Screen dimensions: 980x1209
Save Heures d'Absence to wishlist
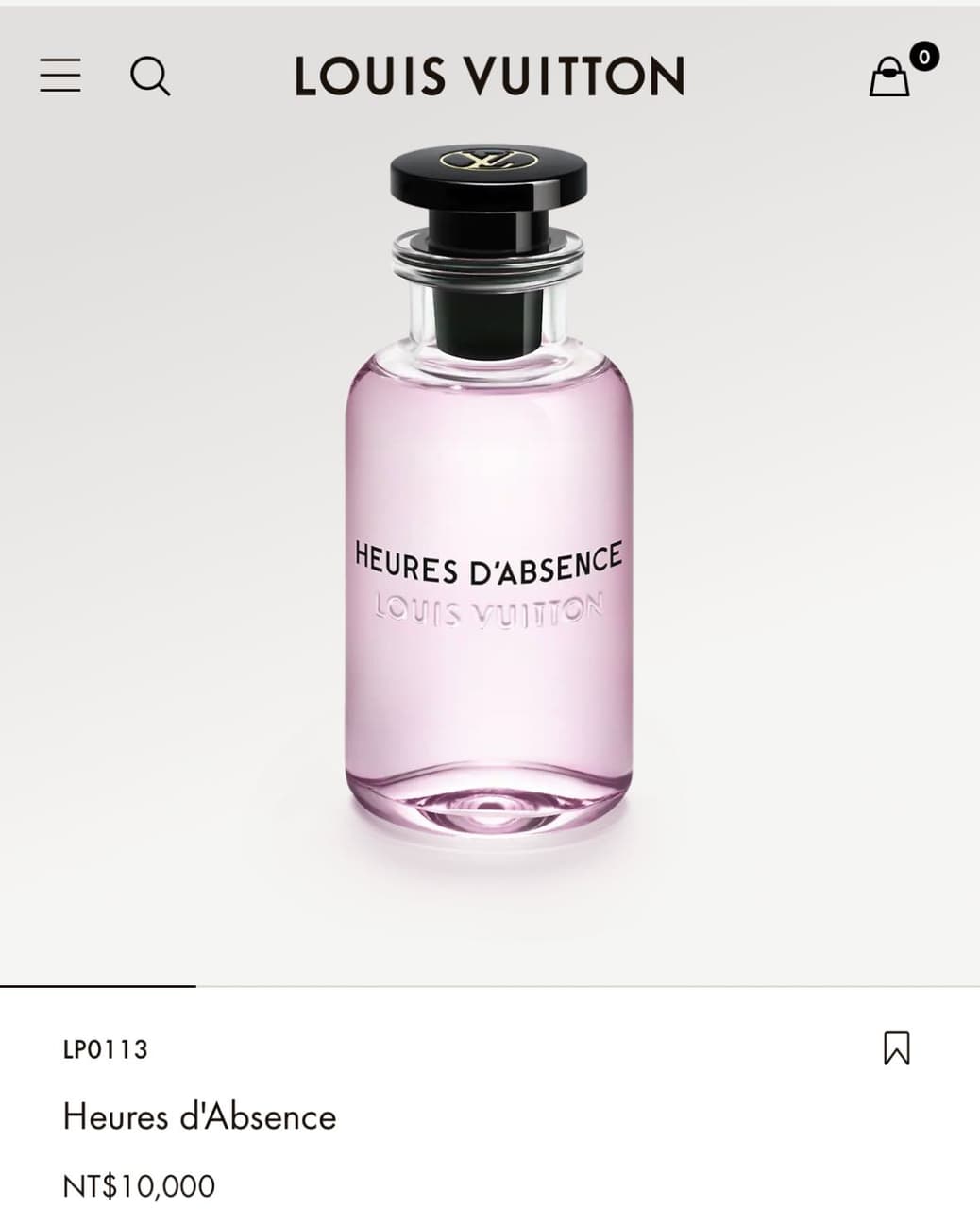coord(896,1048)
